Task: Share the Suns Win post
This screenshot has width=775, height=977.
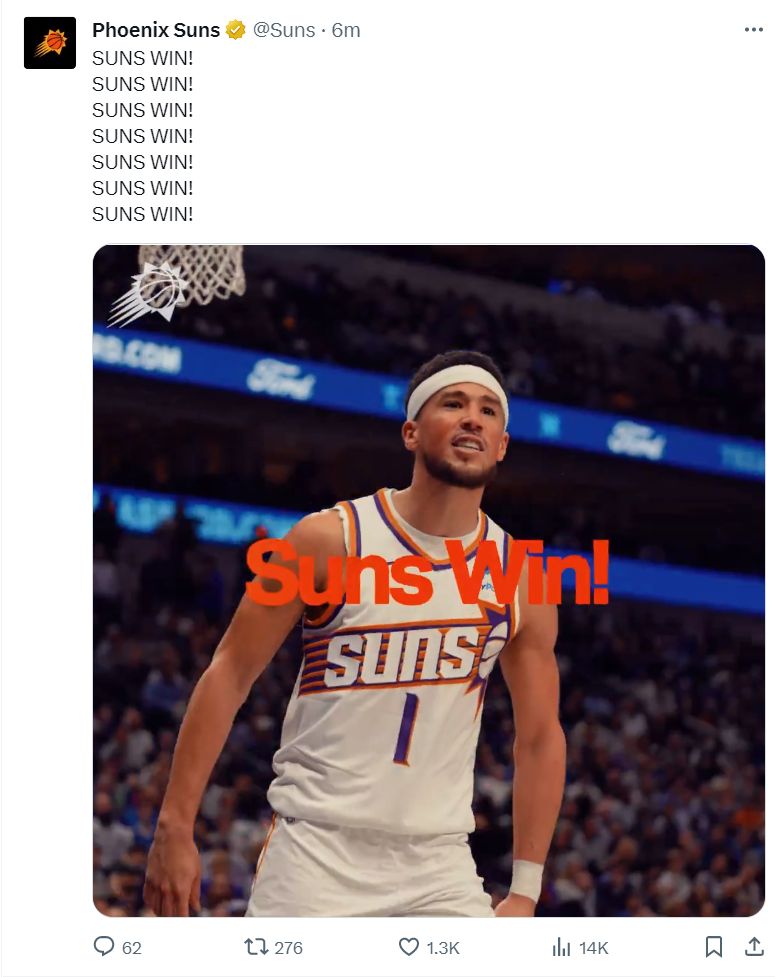Action: point(753,946)
